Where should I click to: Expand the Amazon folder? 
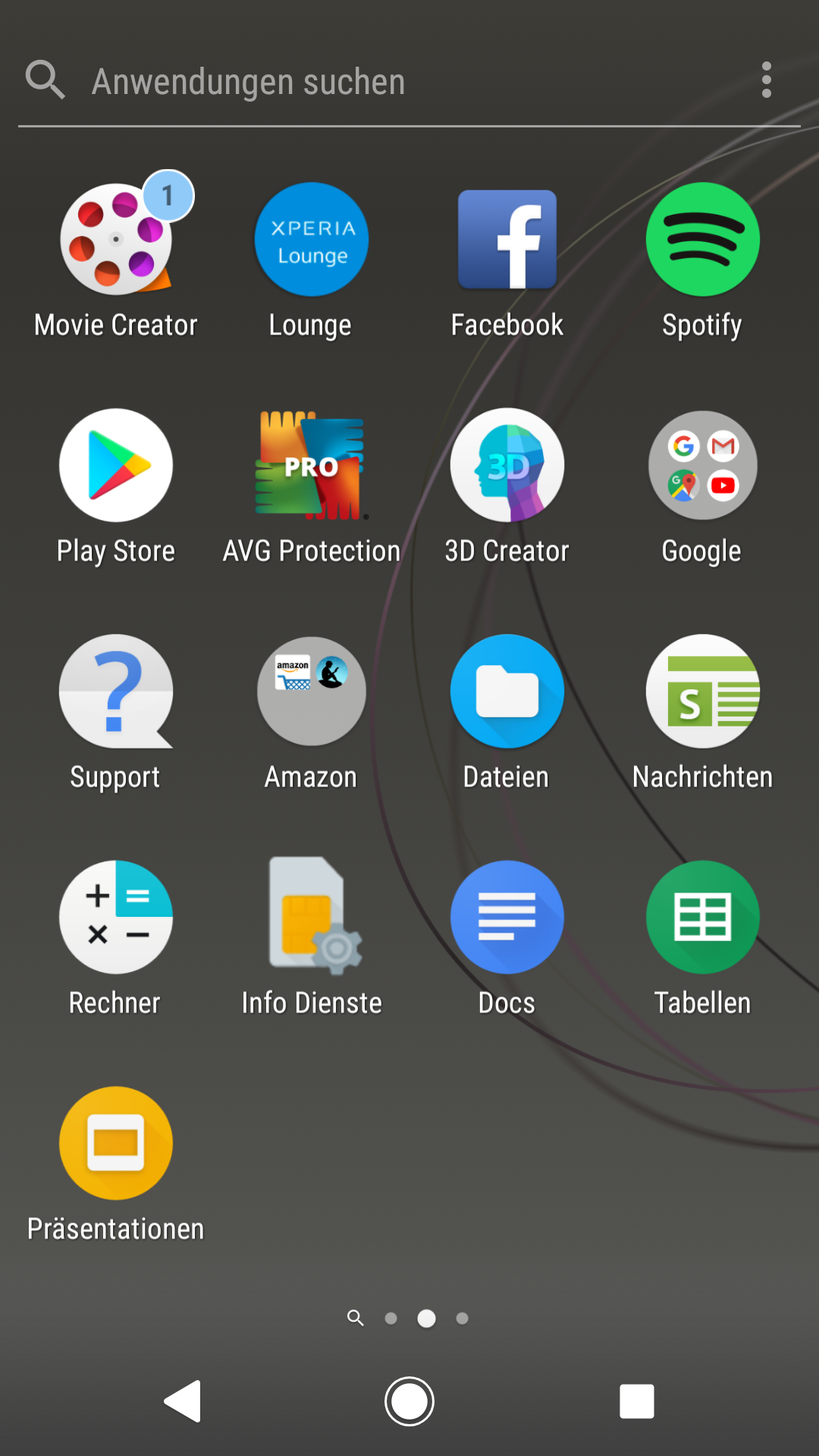(311, 692)
